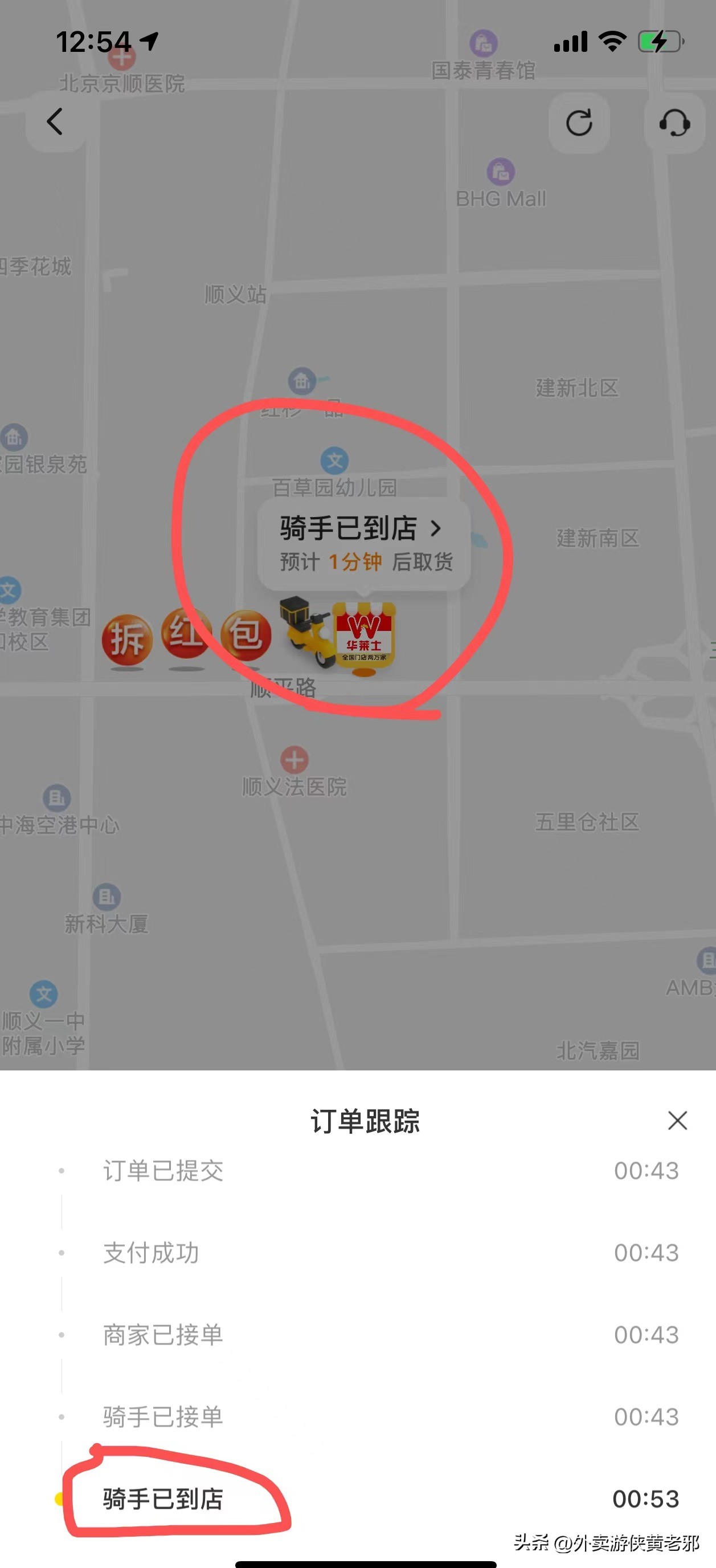Screen dimensions: 716x1568
Task: Tap the 国泰青春馆 map marker
Action: click(x=482, y=43)
